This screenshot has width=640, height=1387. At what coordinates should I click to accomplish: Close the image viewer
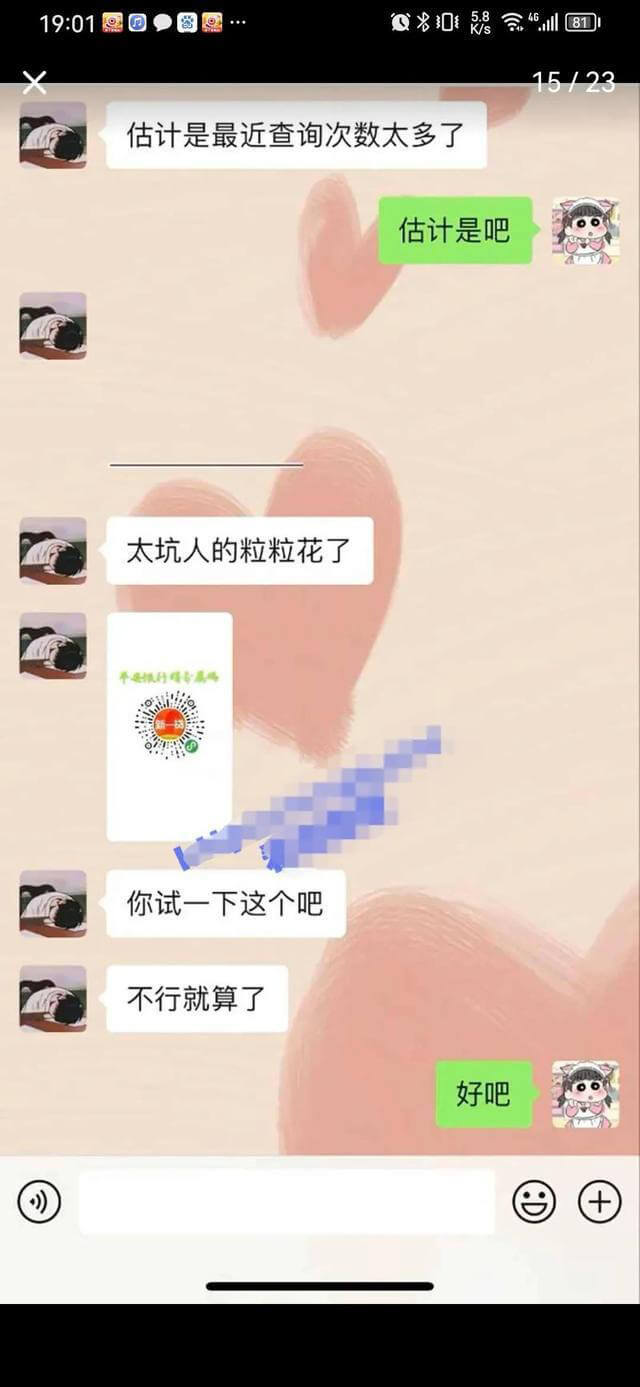tap(34, 83)
